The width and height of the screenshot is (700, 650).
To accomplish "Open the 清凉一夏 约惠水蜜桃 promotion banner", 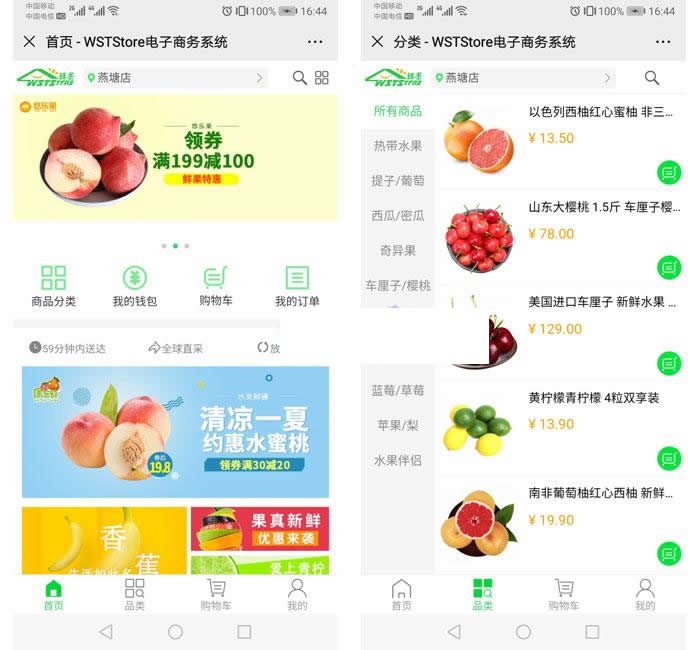I will pyautogui.click(x=175, y=431).
